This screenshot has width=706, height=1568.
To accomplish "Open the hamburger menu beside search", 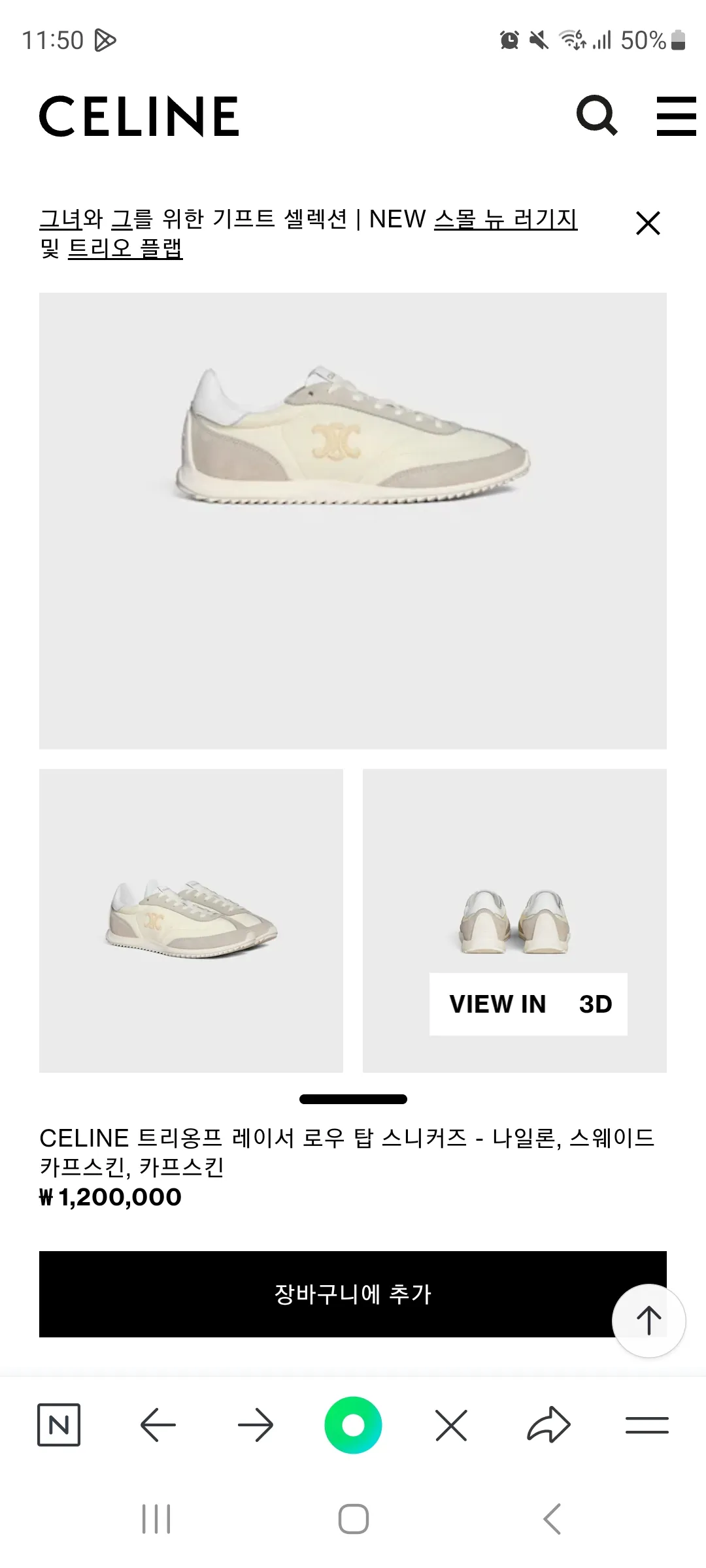I will pyautogui.click(x=677, y=116).
